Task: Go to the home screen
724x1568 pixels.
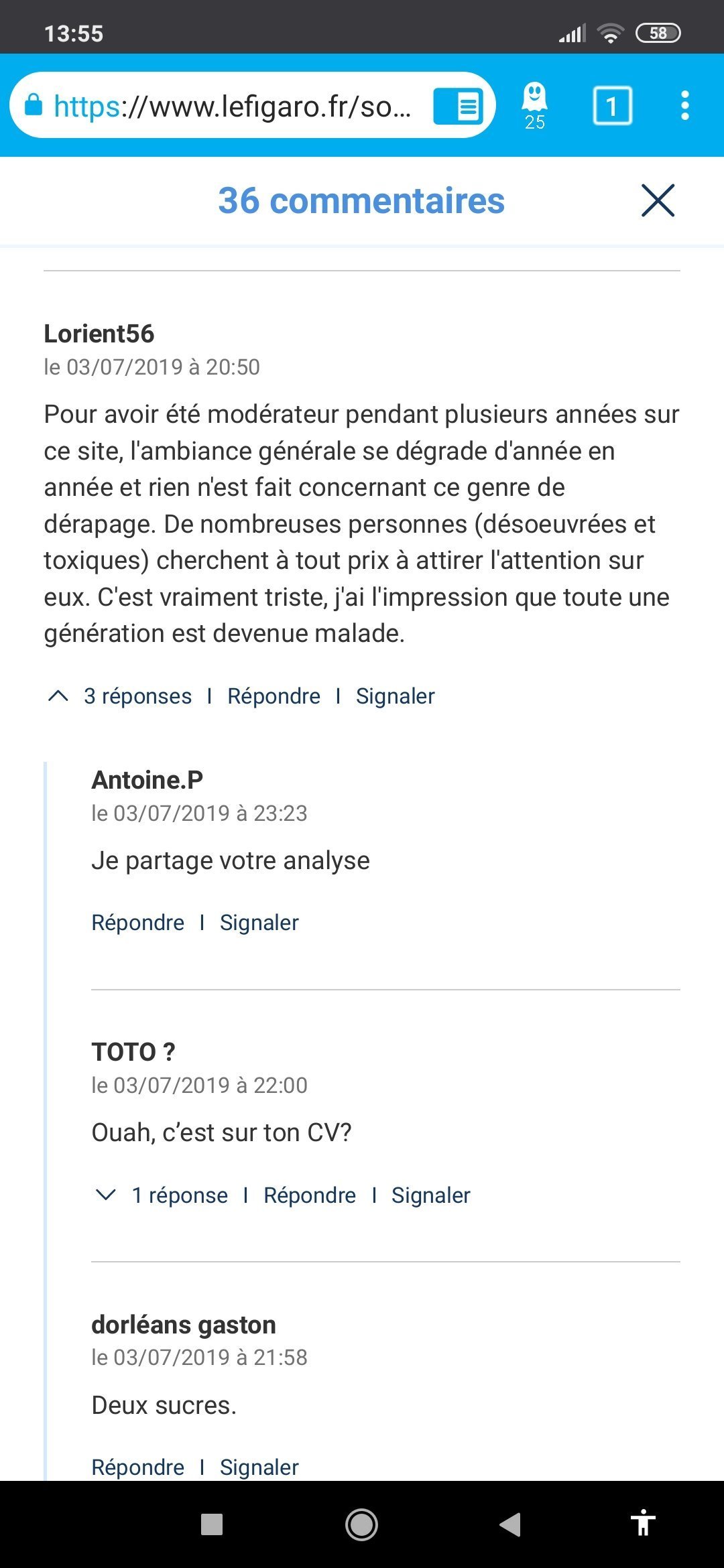Action: tap(361, 1524)
